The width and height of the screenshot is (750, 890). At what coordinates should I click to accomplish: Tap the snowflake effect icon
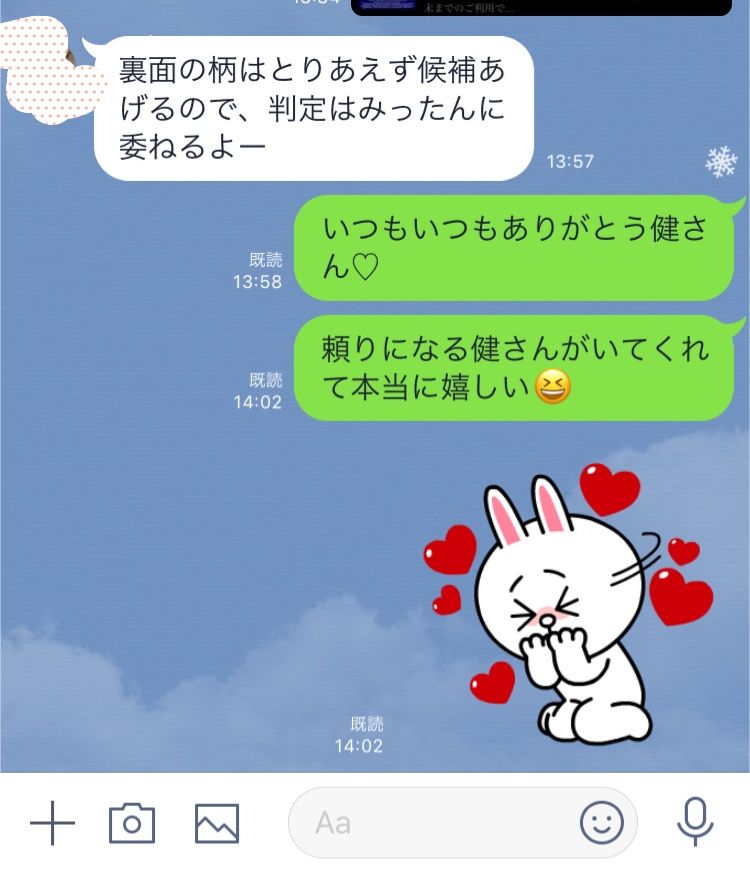click(722, 160)
